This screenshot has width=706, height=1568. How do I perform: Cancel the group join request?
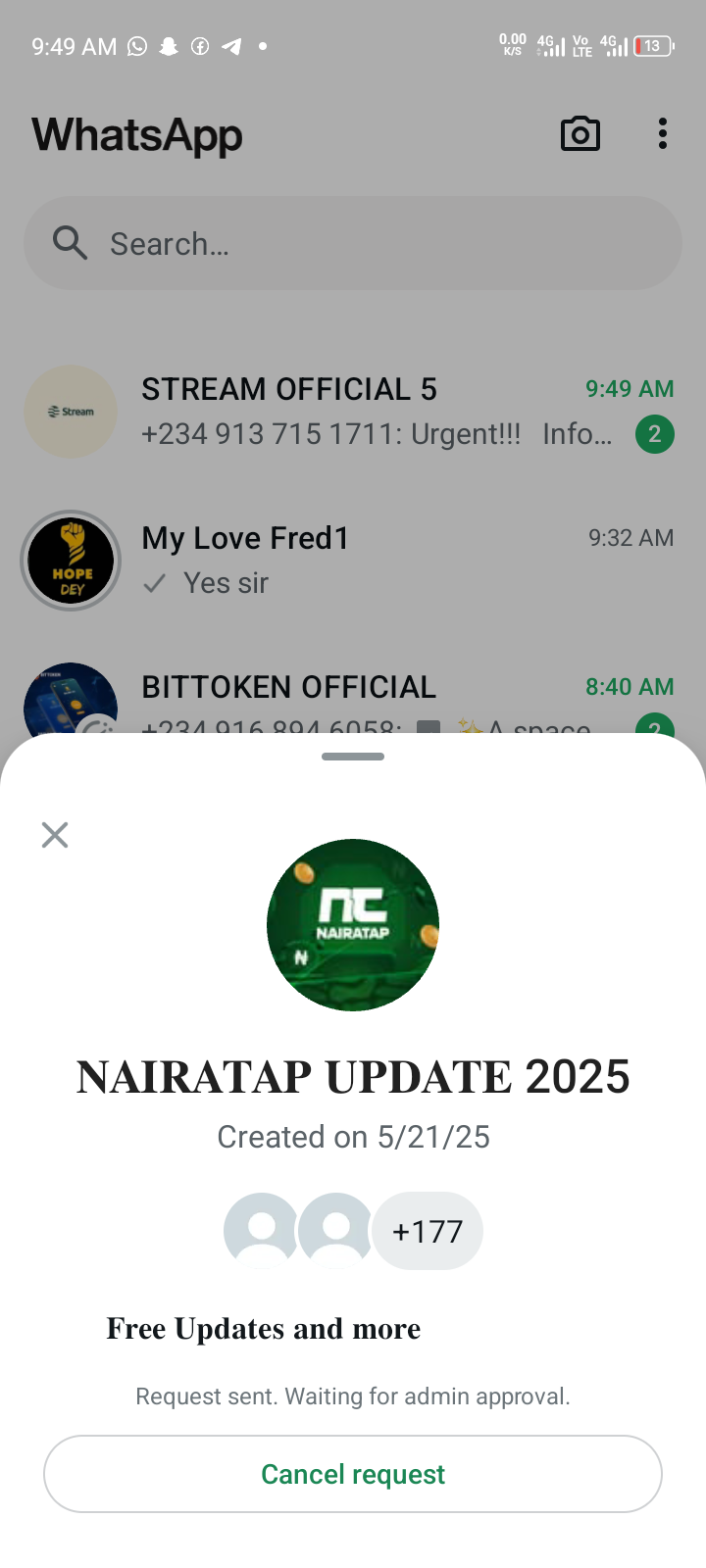click(353, 1474)
